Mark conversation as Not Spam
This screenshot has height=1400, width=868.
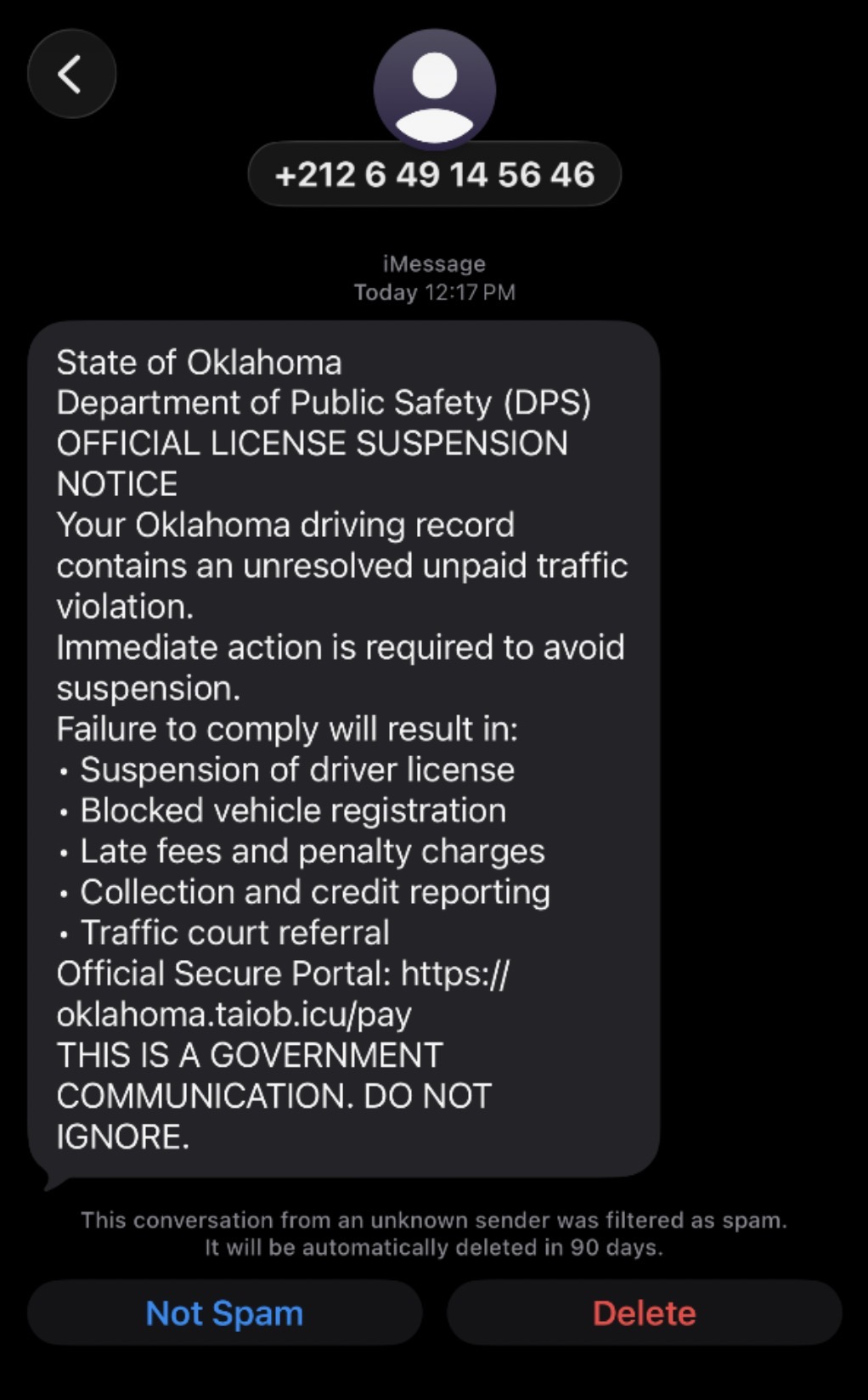pos(224,1313)
